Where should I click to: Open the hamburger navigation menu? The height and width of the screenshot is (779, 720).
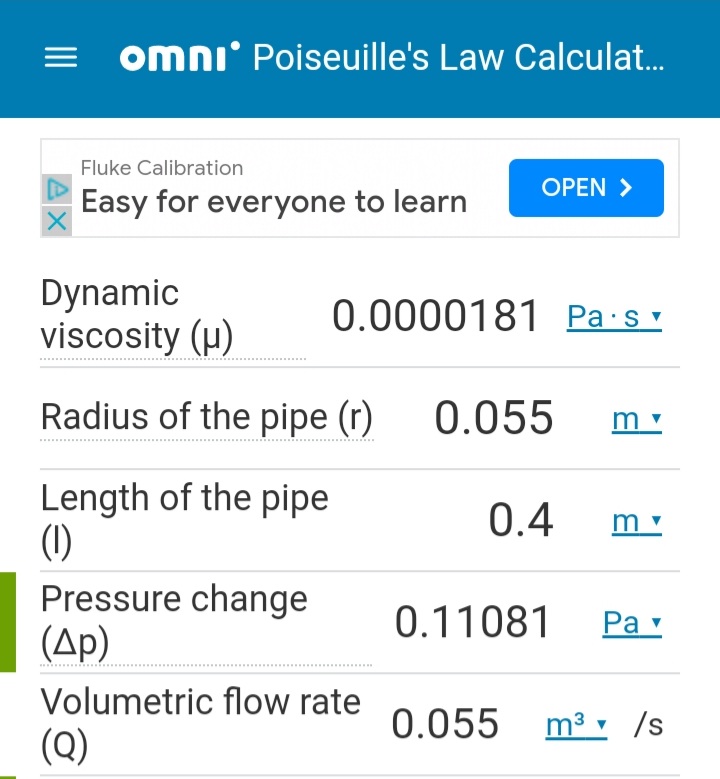pos(60,58)
